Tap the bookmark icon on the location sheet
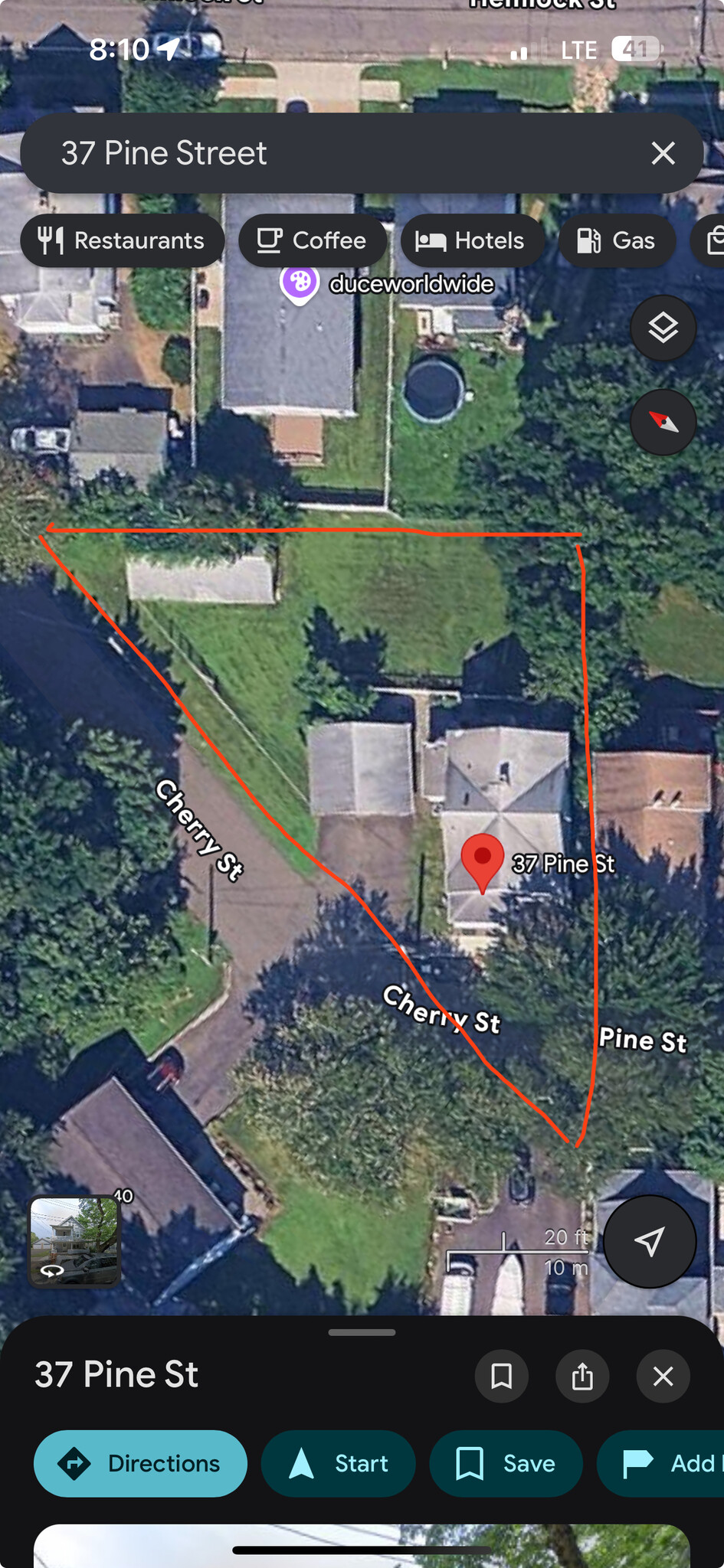Image resolution: width=724 pixels, height=1568 pixels. [502, 1376]
